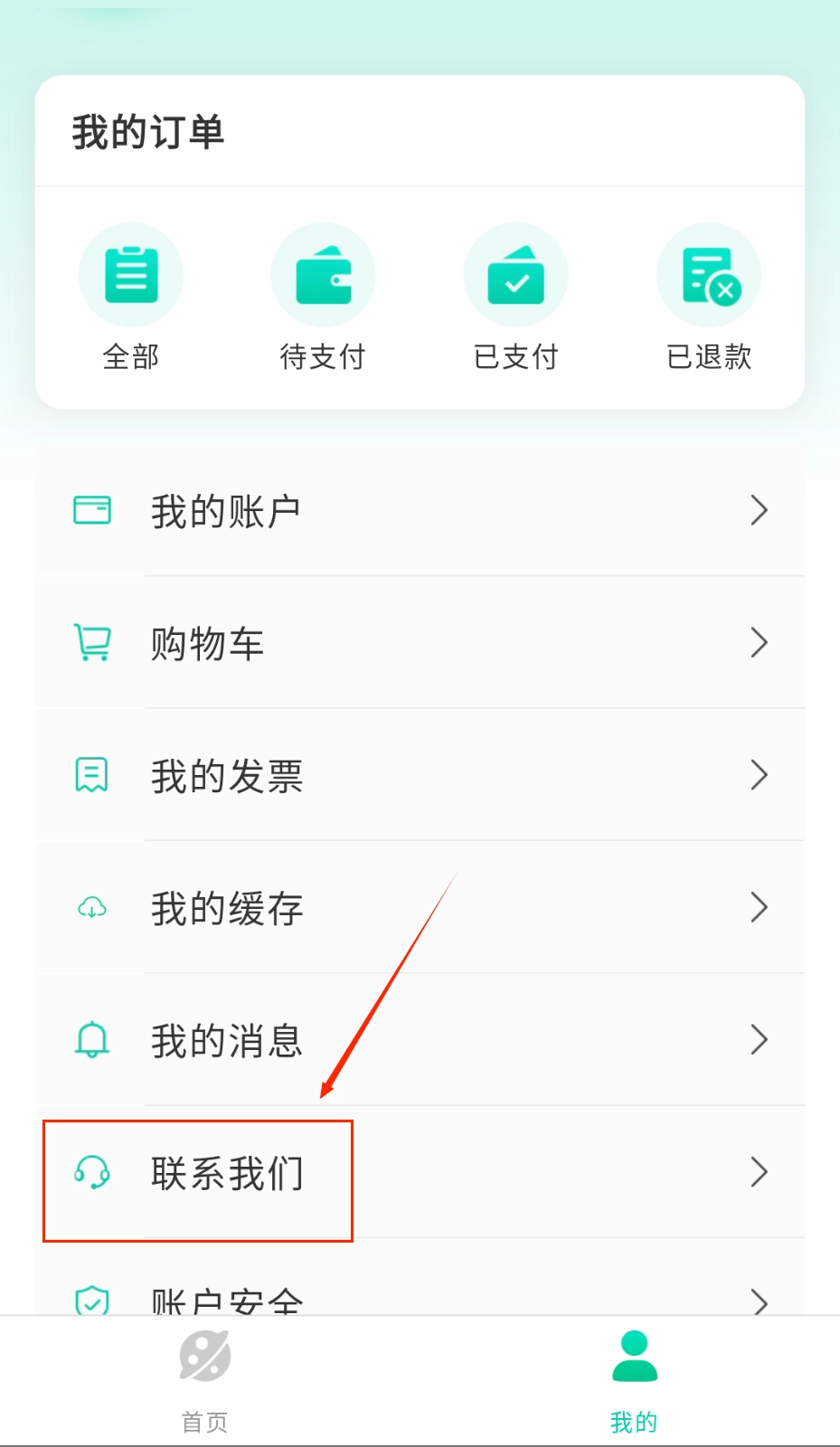Expand the 联系我们 row chevron
Image resolution: width=840 pixels, height=1447 pixels.
click(760, 1172)
